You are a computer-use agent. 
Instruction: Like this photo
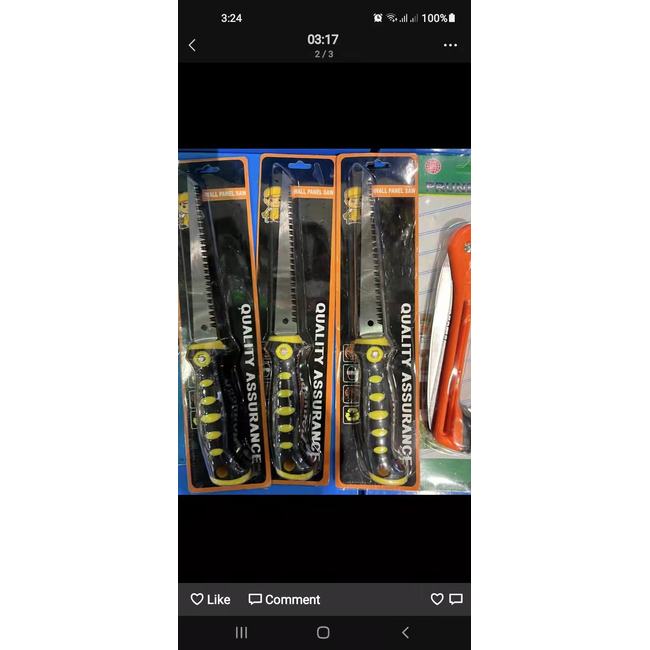point(210,599)
